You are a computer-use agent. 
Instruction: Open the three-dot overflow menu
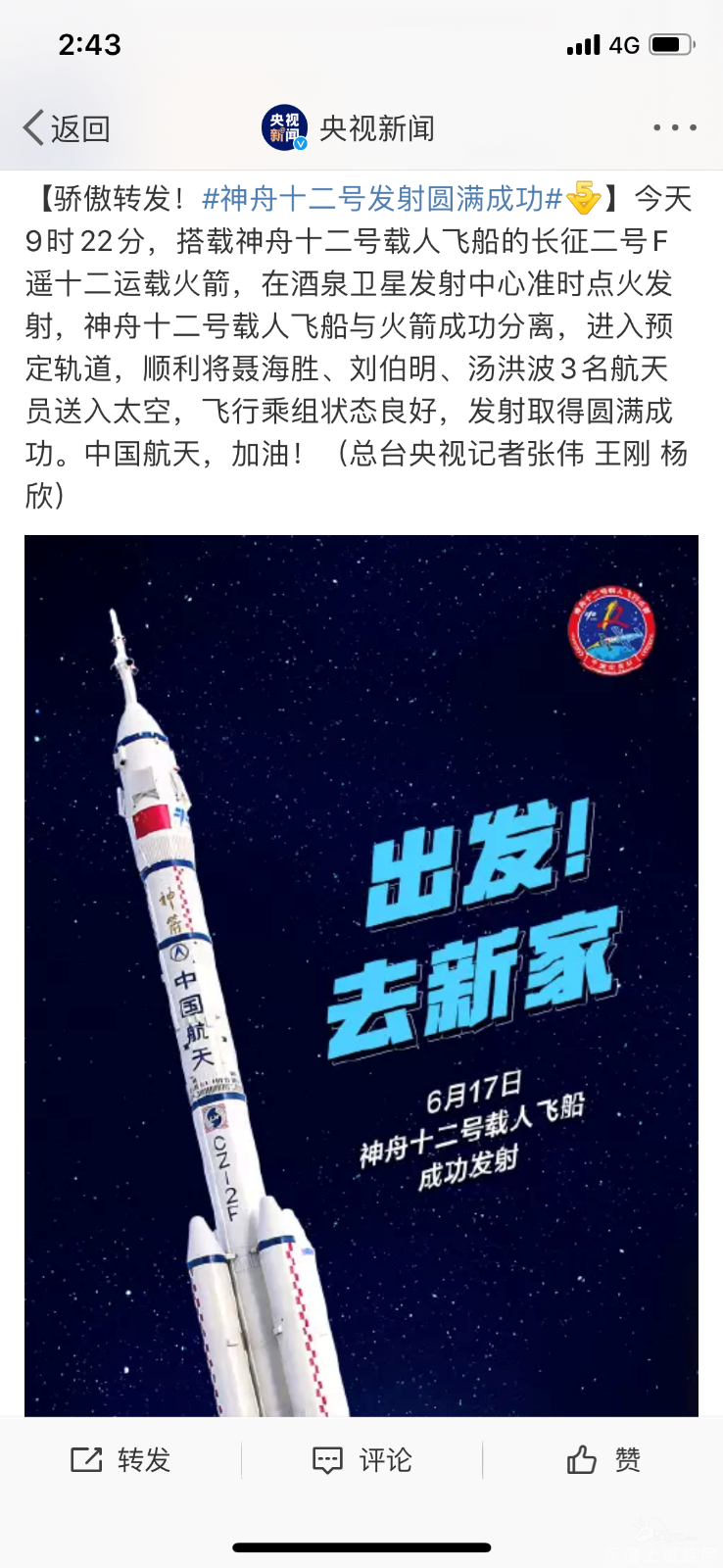pos(674,128)
